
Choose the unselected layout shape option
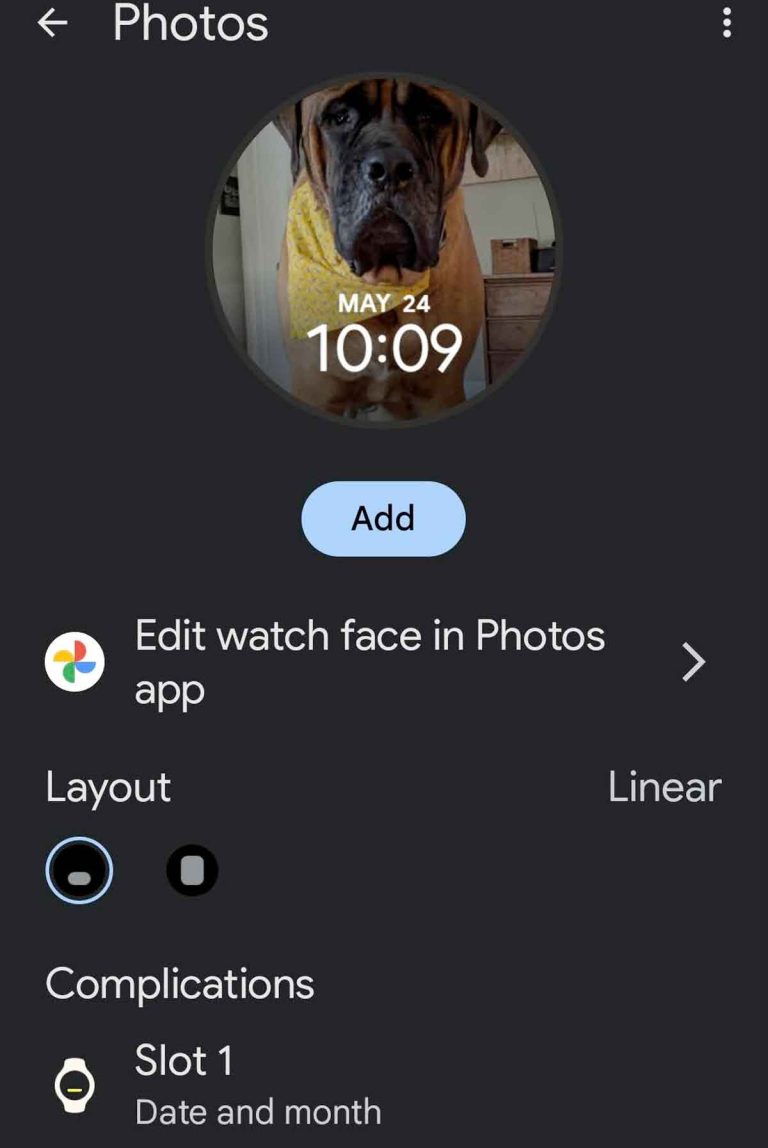[x=190, y=870]
